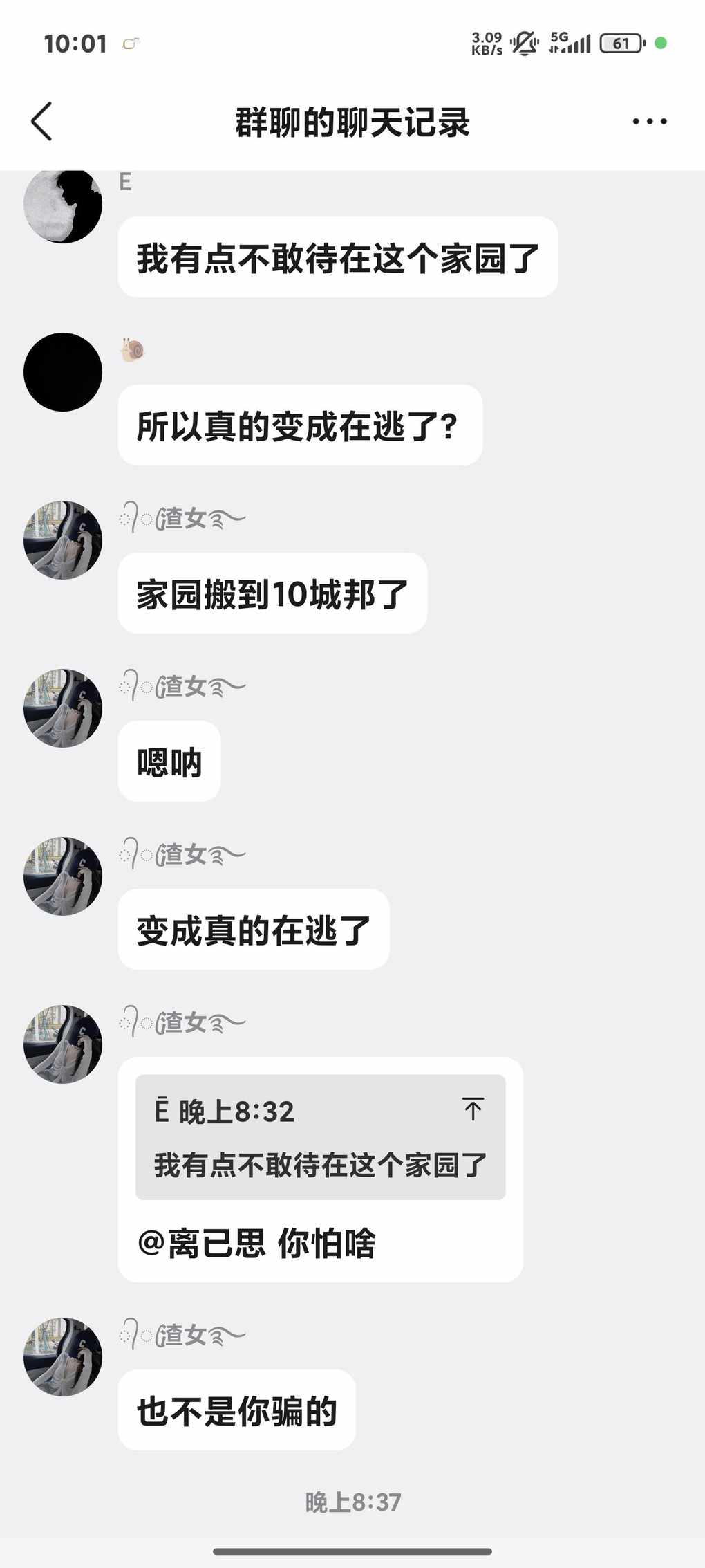Open the snail user's black avatar
705x1568 pixels.
[x=63, y=372]
